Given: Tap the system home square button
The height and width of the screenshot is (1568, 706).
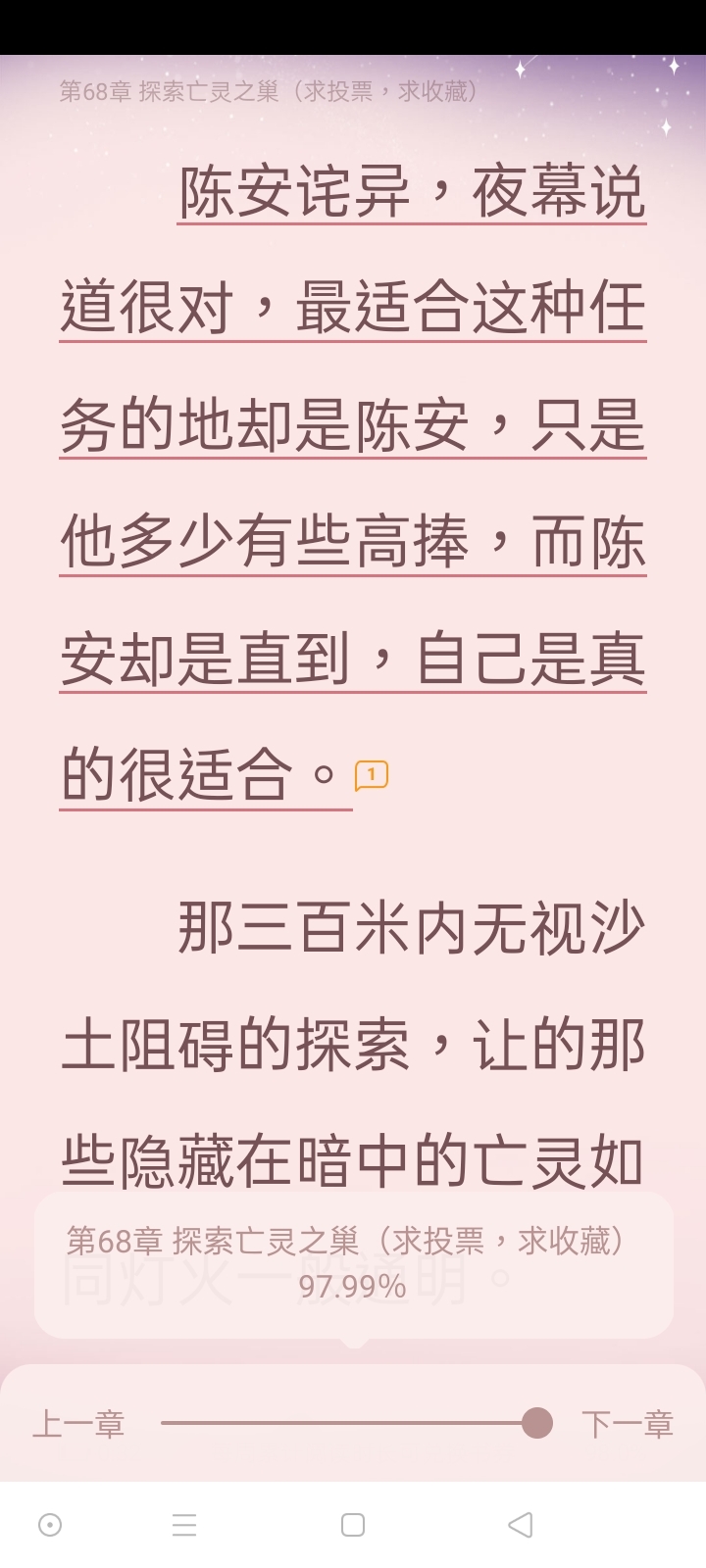Looking at the screenshot, I should [x=353, y=1525].
